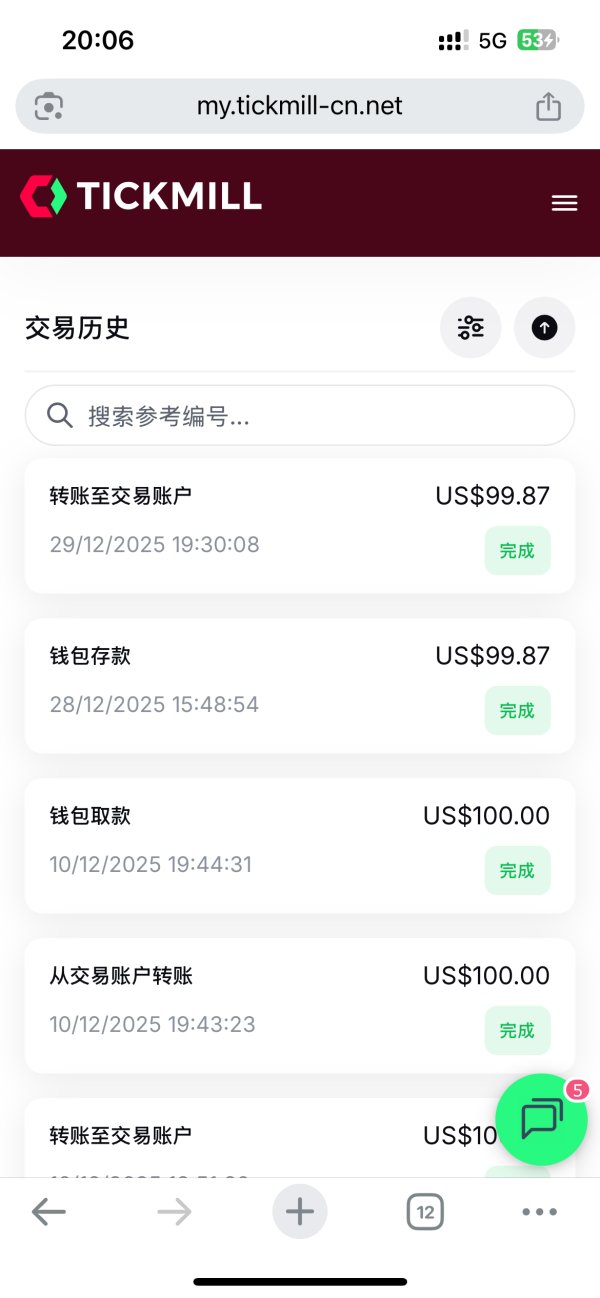The height and width of the screenshot is (1298, 600).
Task: Focus the reference number search field
Action: (x=300, y=415)
